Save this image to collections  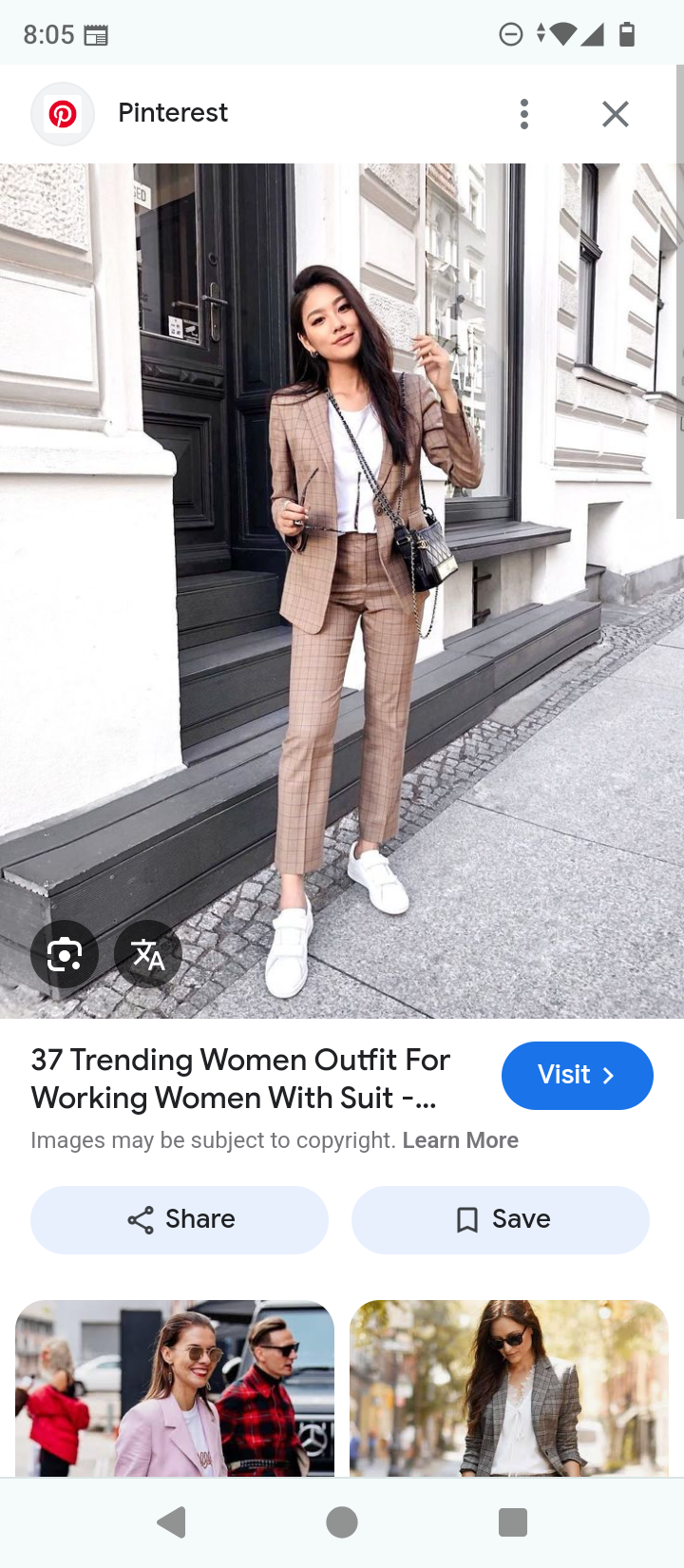501,1220
